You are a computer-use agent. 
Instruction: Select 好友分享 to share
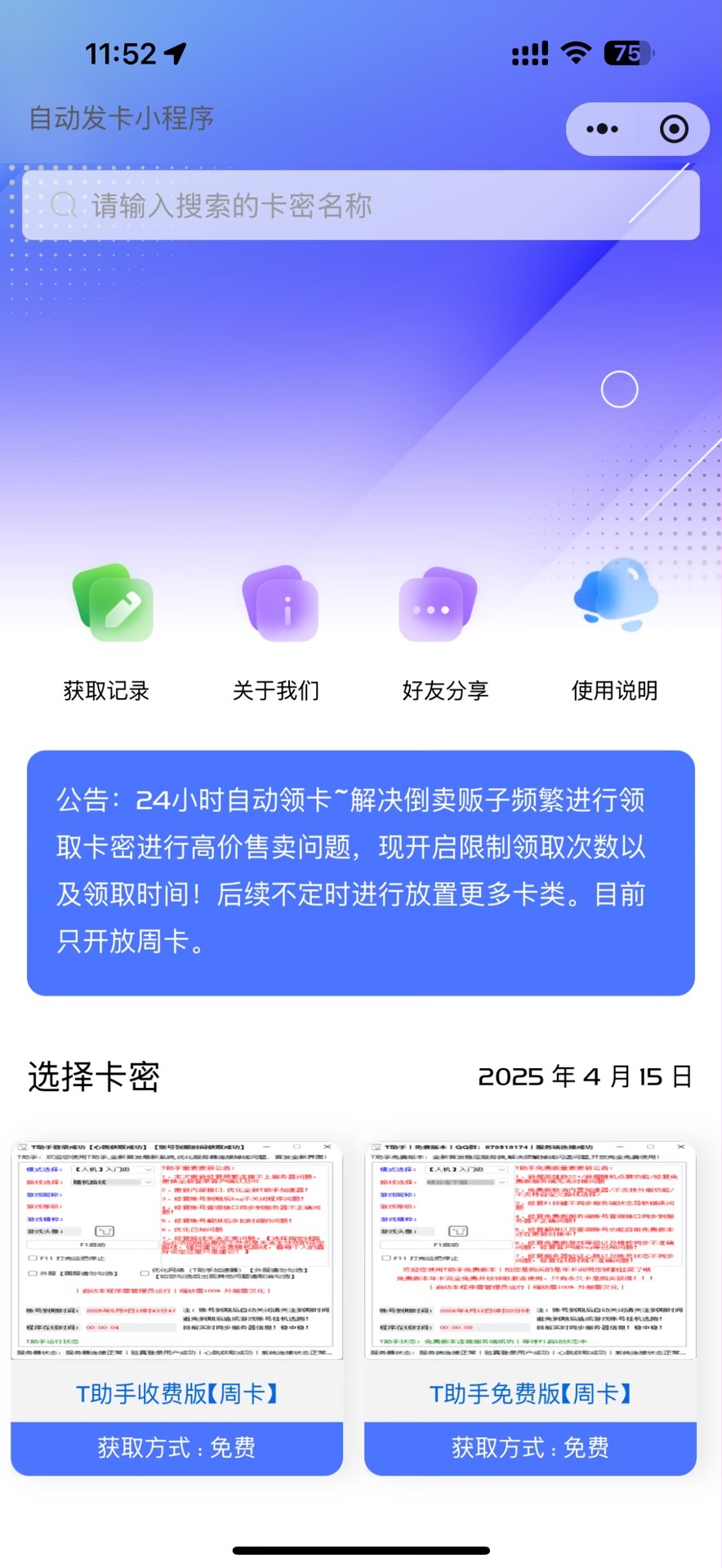point(445,634)
